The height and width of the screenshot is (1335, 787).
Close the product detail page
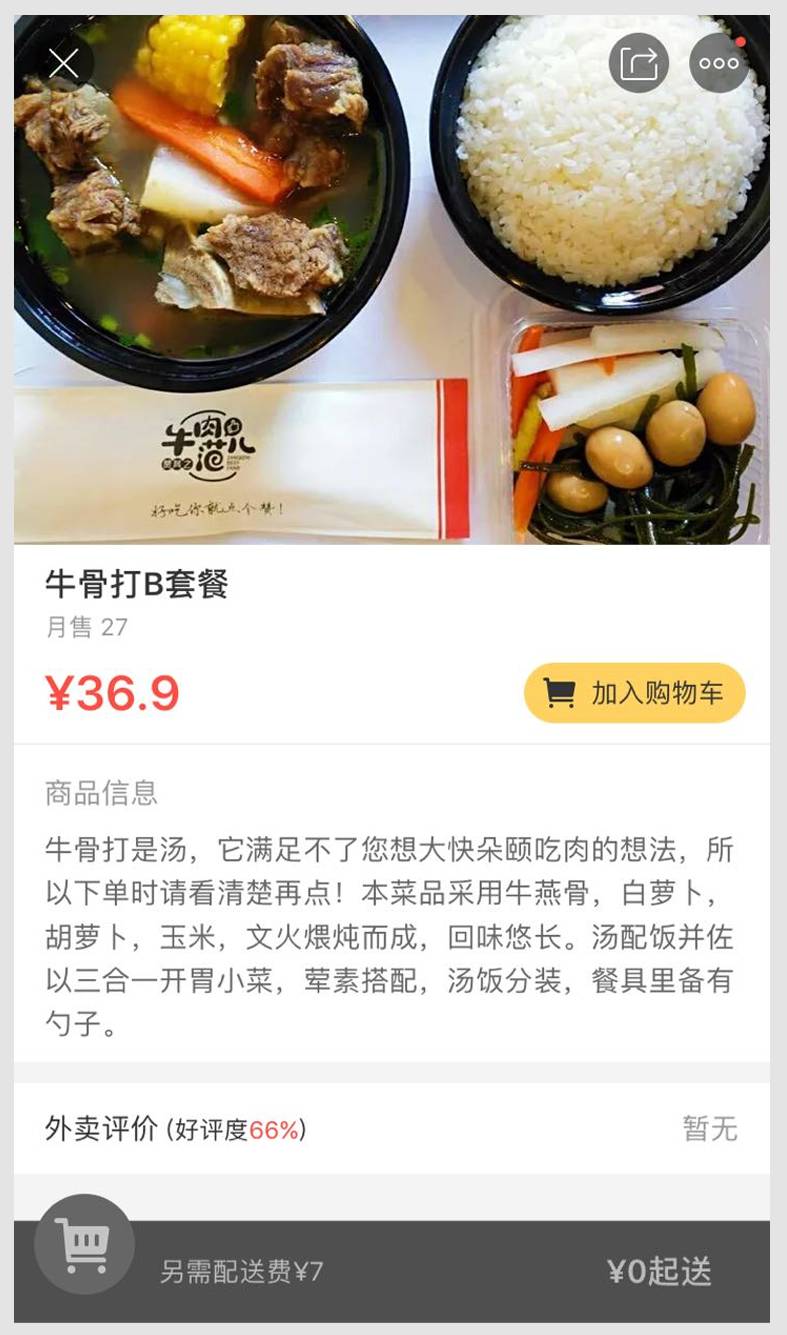[64, 64]
